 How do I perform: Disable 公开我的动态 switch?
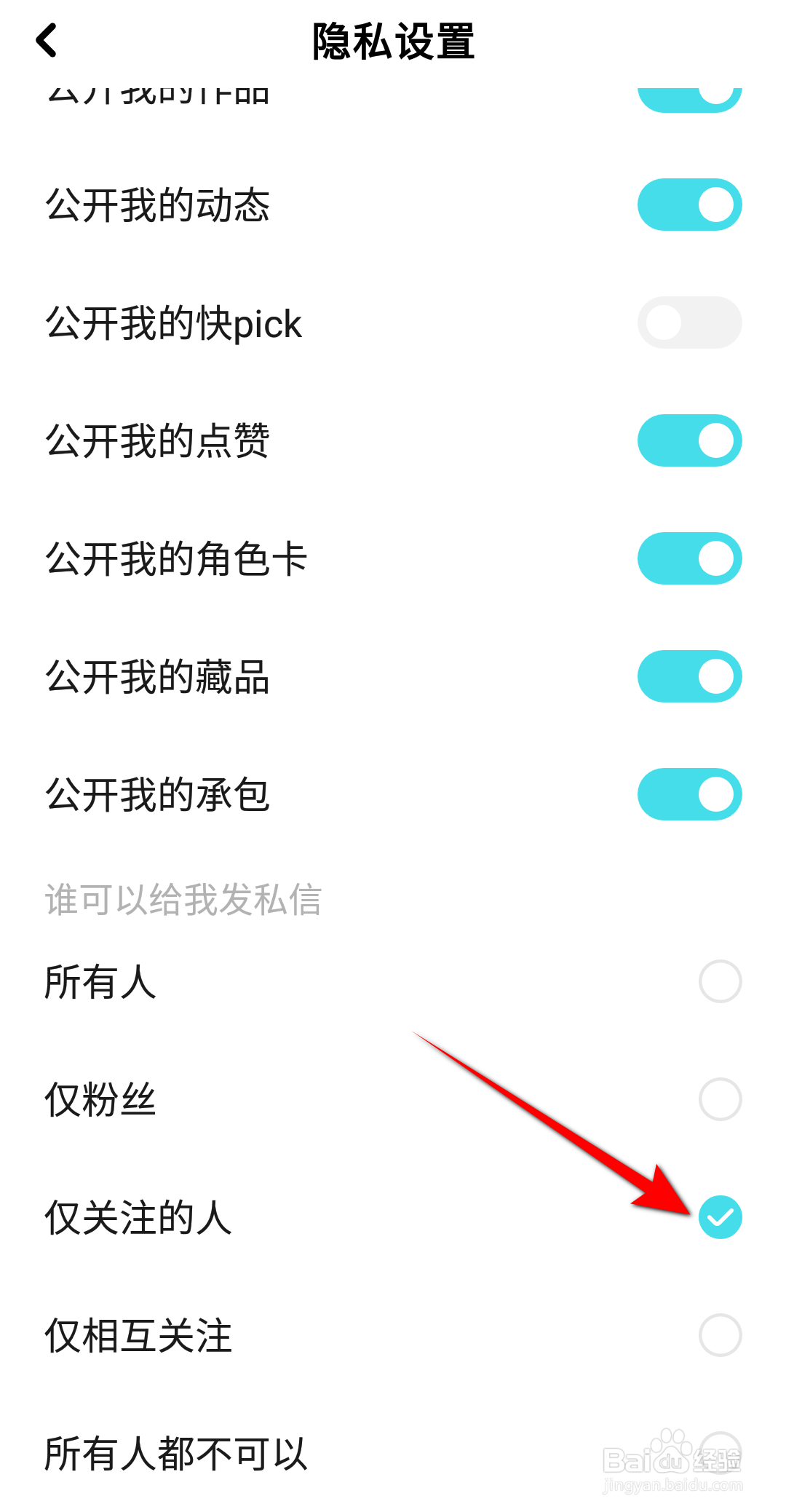coord(688,205)
